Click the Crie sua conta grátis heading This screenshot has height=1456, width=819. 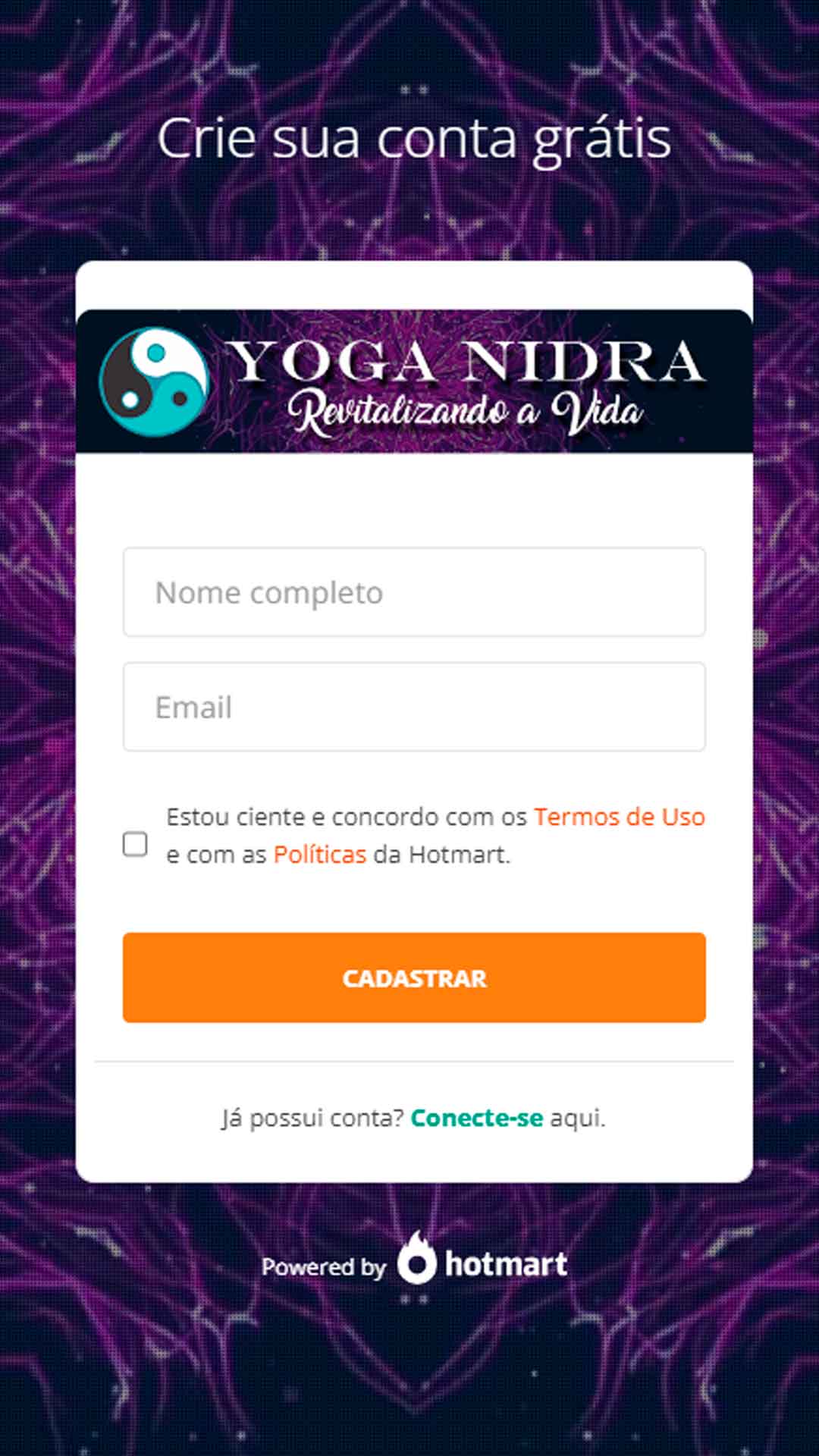coord(414,139)
